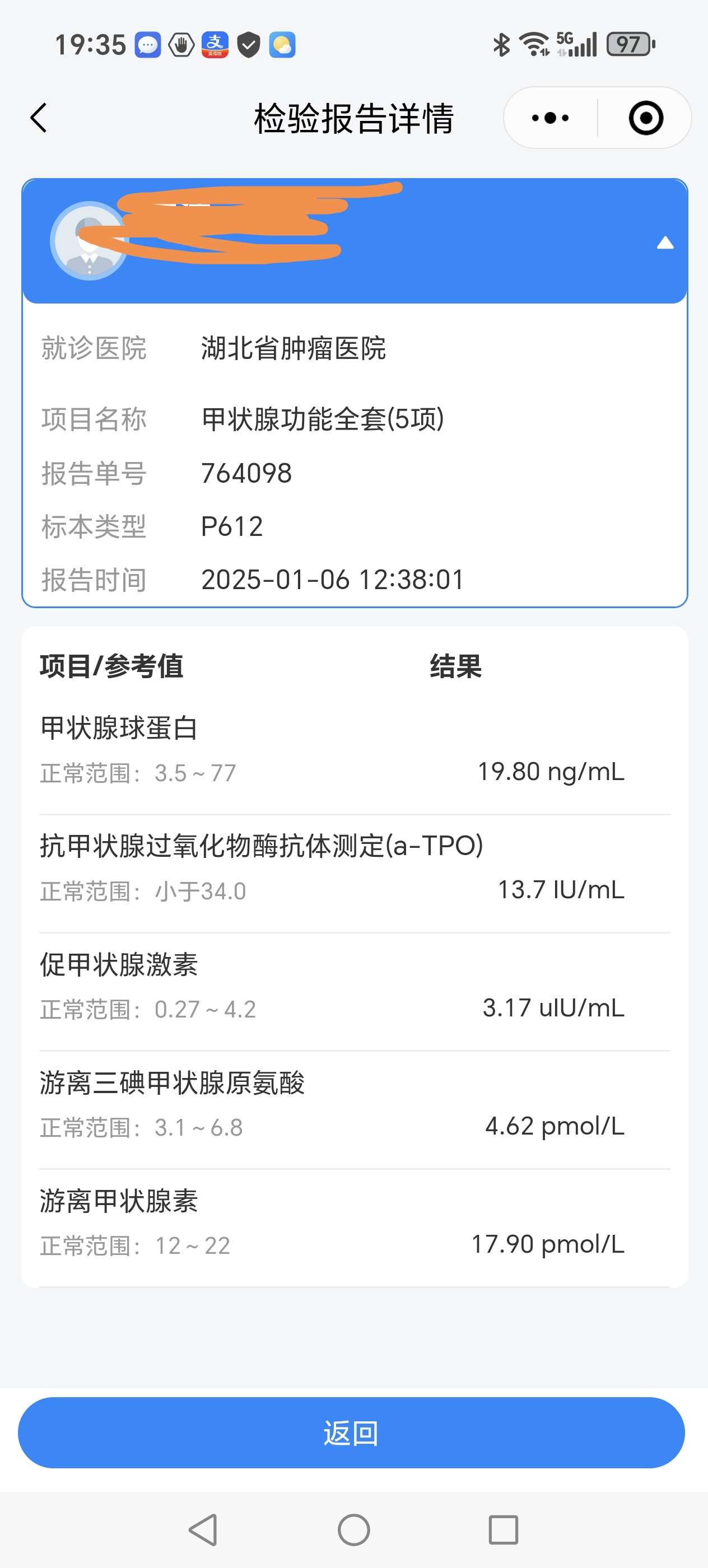Tap the weather icon in the status bar
Image resolution: width=708 pixels, height=1568 pixels.
[x=281, y=44]
